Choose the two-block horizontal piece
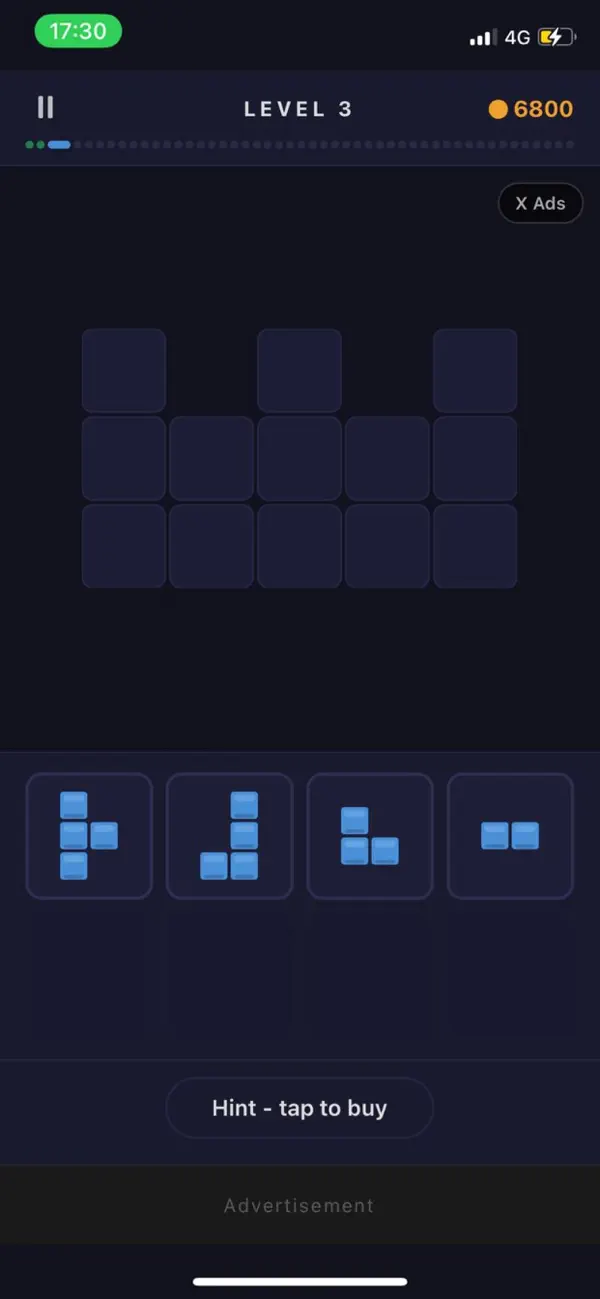This screenshot has height=1299, width=600. (510, 836)
